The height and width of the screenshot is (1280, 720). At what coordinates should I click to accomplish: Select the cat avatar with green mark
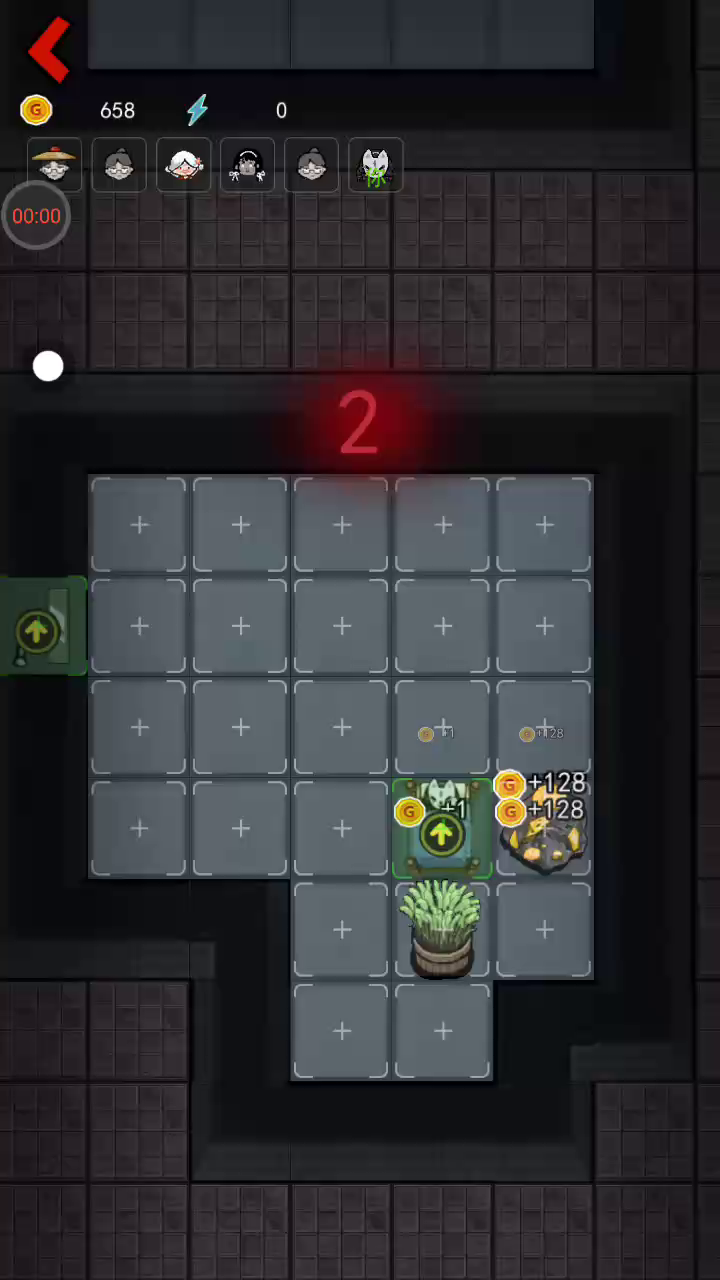pyautogui.click(x=375, y=165)
